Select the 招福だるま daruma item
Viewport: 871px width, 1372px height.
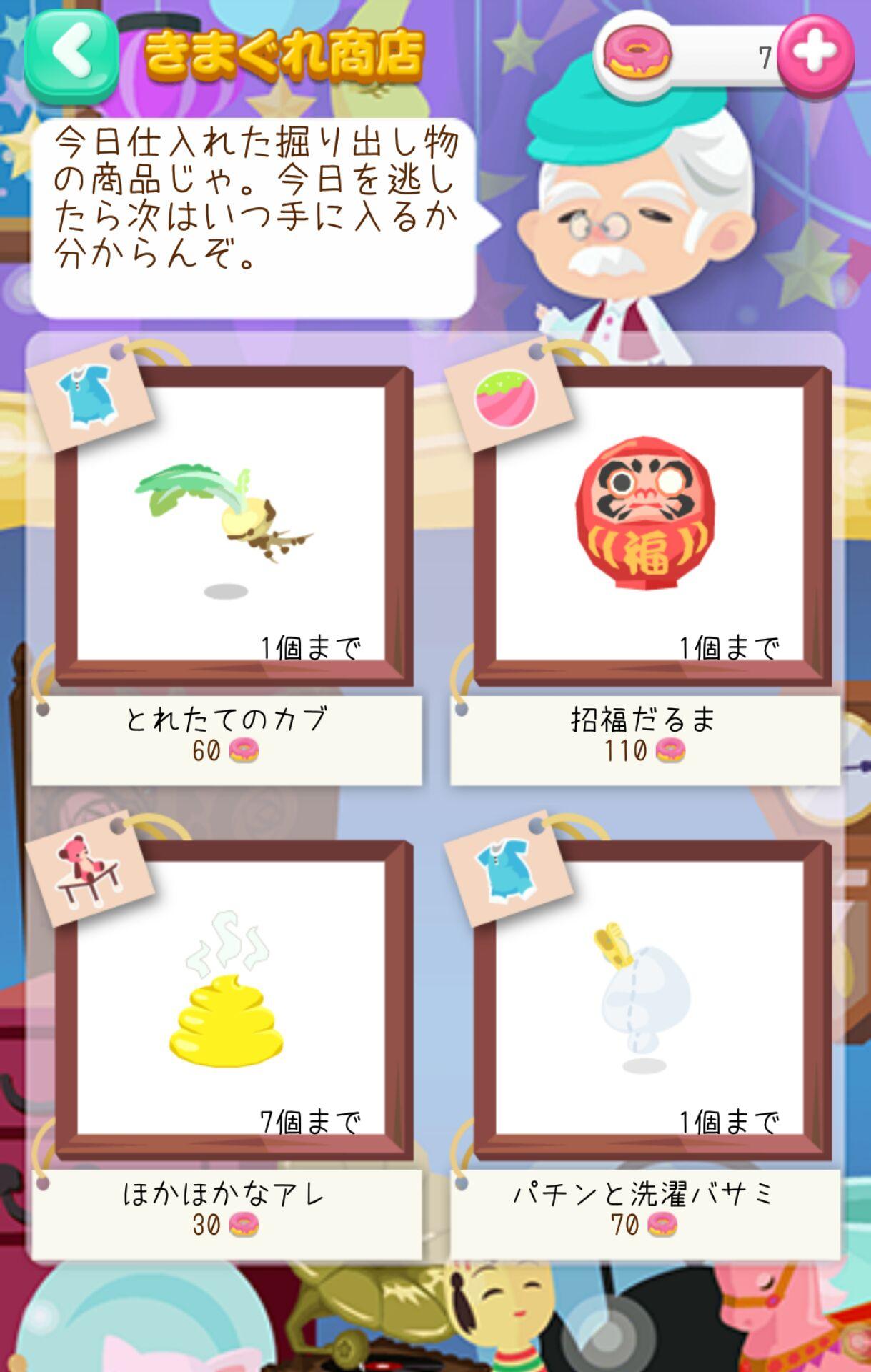[647, 522]
